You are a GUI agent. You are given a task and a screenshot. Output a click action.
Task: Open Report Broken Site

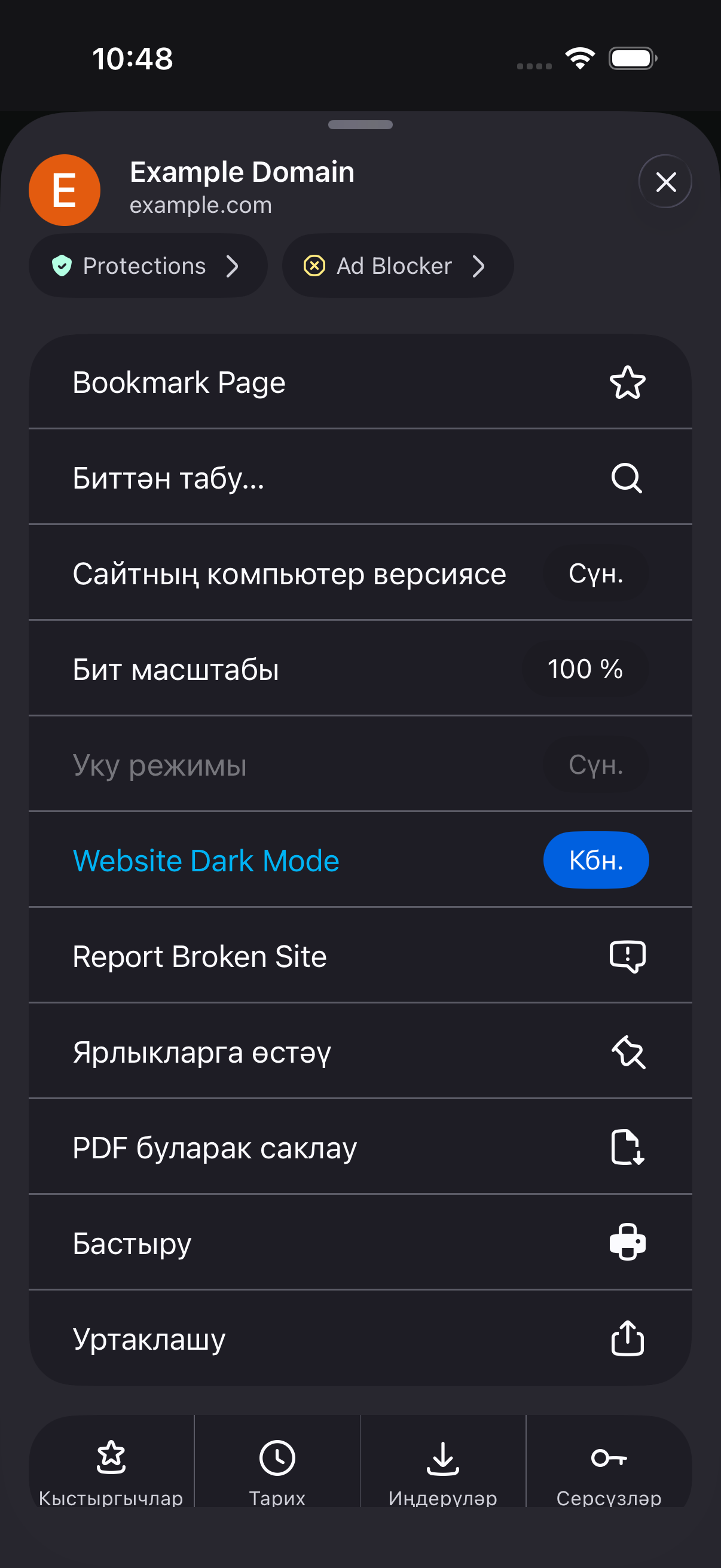[360, 956]
